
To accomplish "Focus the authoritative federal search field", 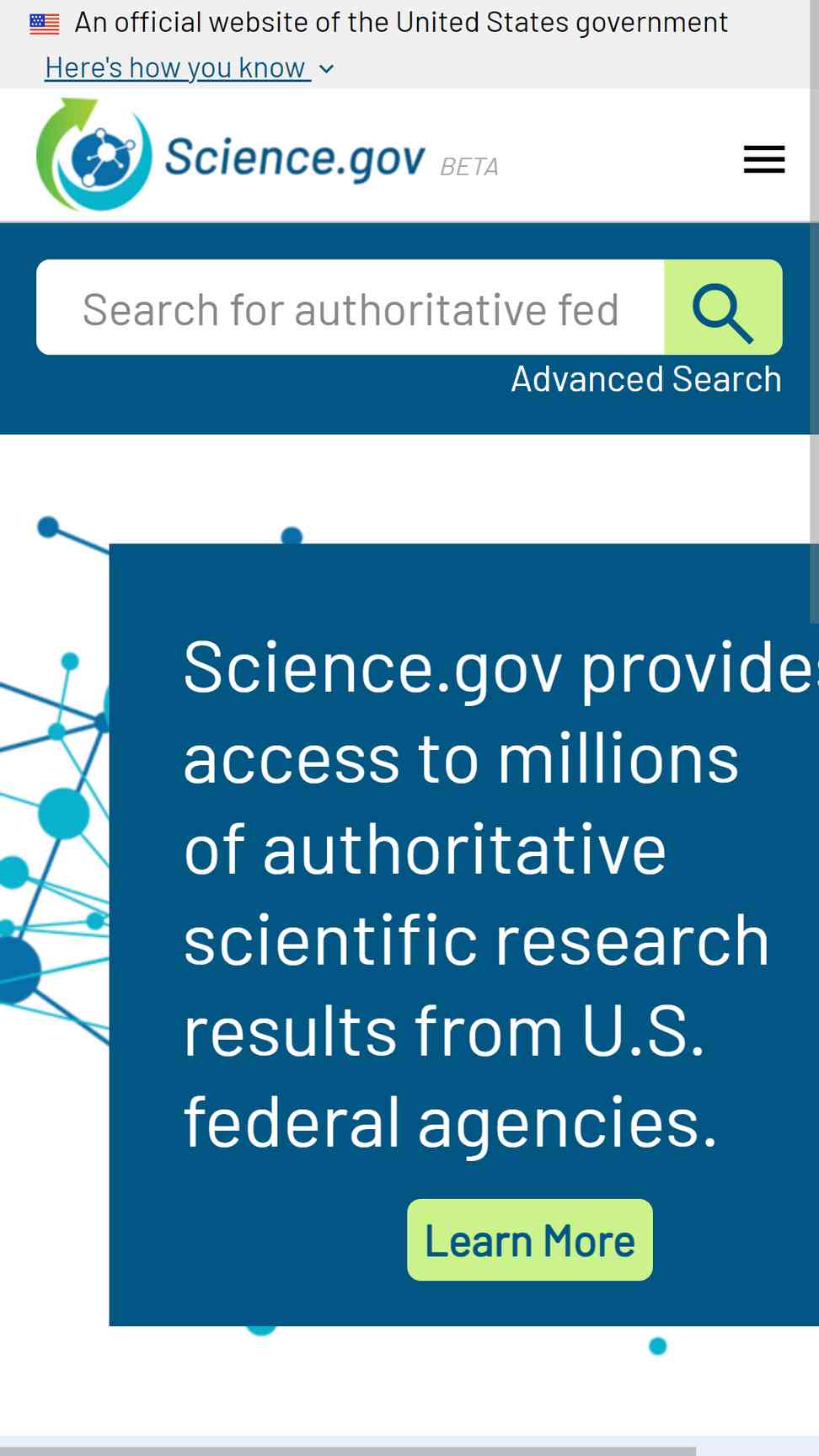I will pos(351,308).
